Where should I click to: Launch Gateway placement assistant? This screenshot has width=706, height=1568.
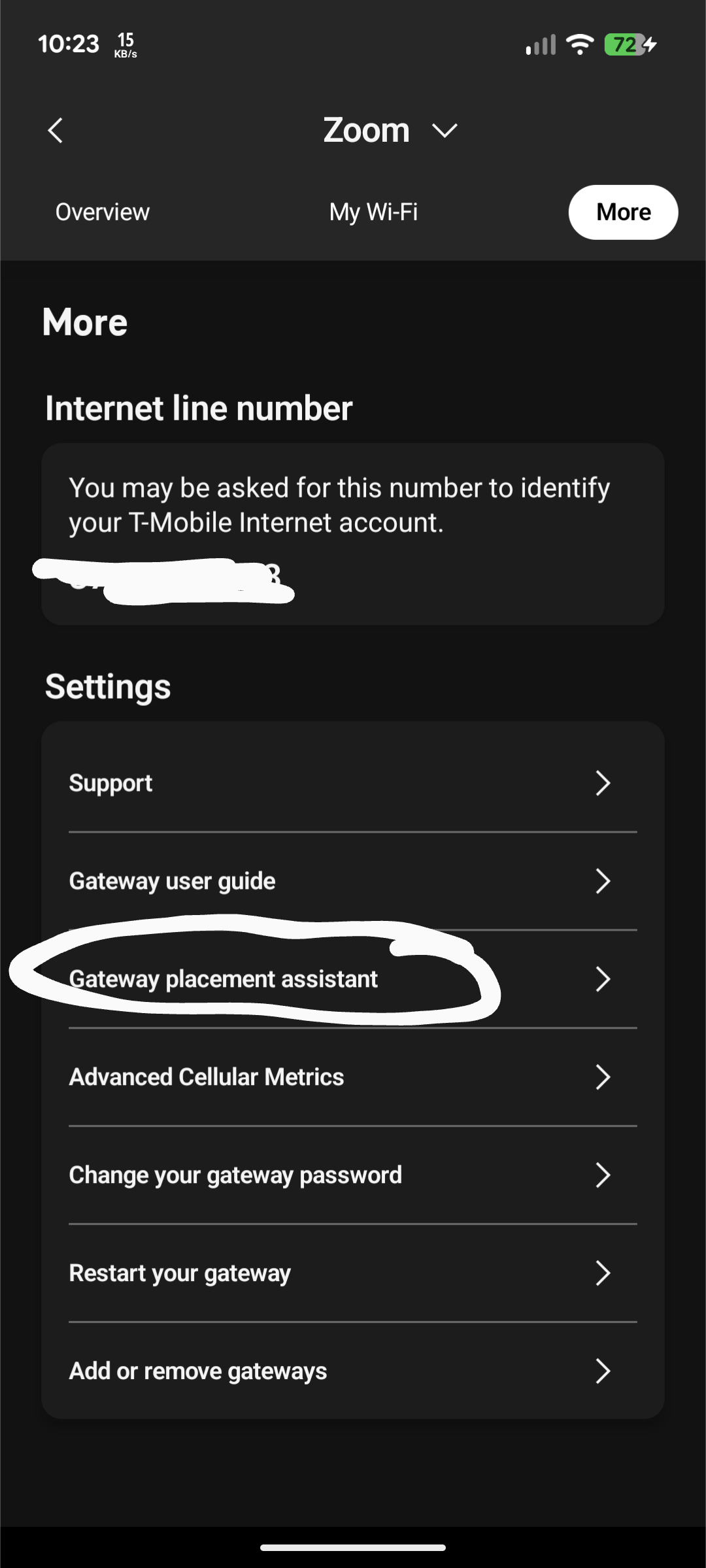point(352,979)
